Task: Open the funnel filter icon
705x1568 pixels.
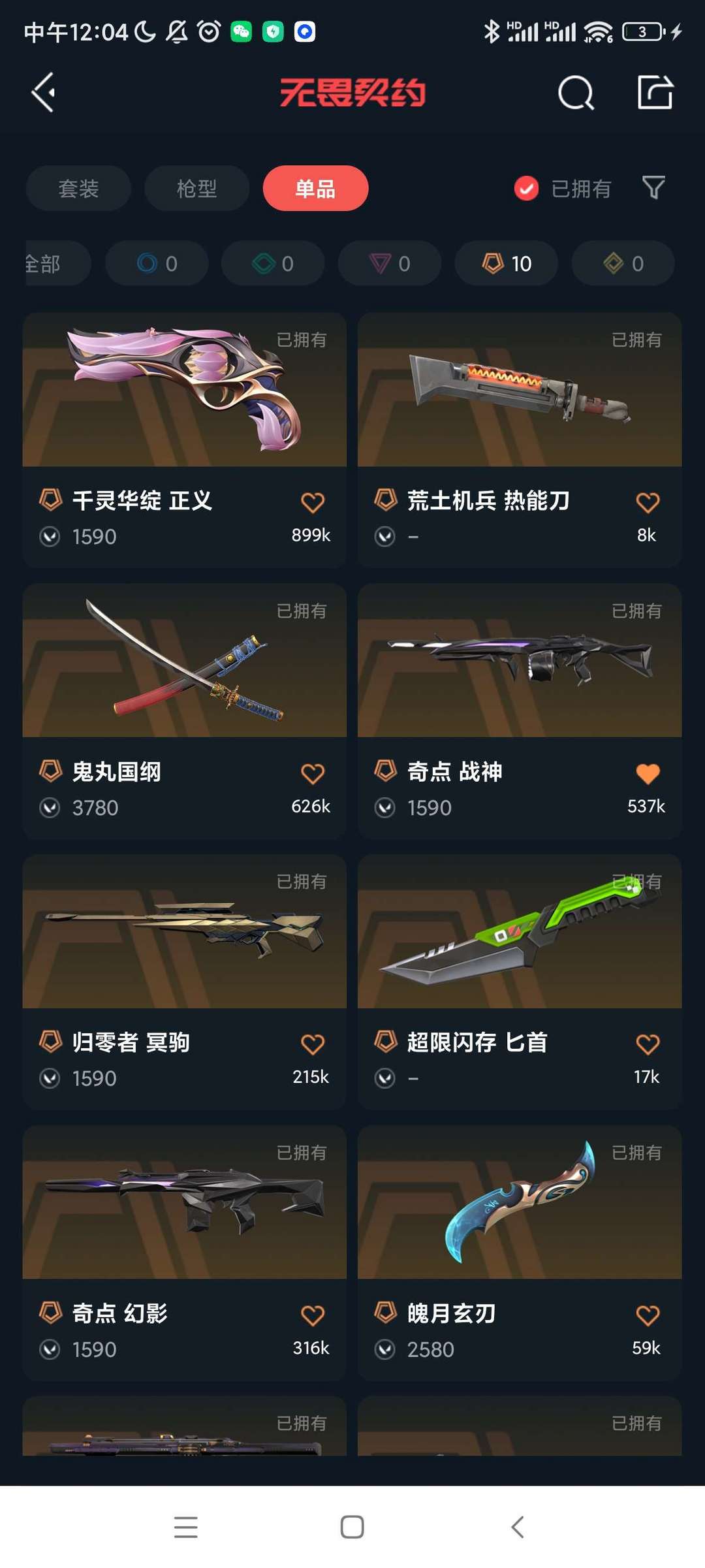Action: point(653,188)
